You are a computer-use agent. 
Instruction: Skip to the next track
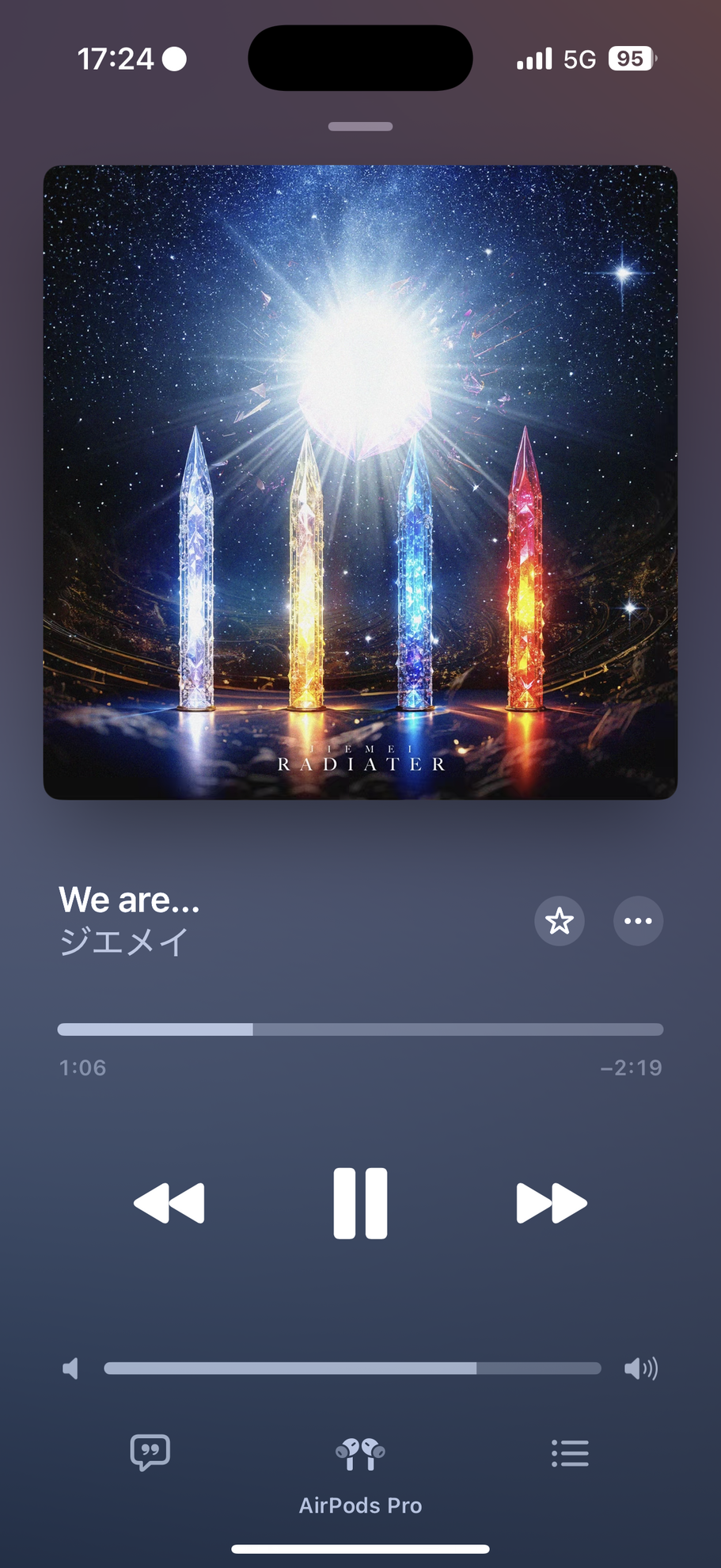[551, 1202]
